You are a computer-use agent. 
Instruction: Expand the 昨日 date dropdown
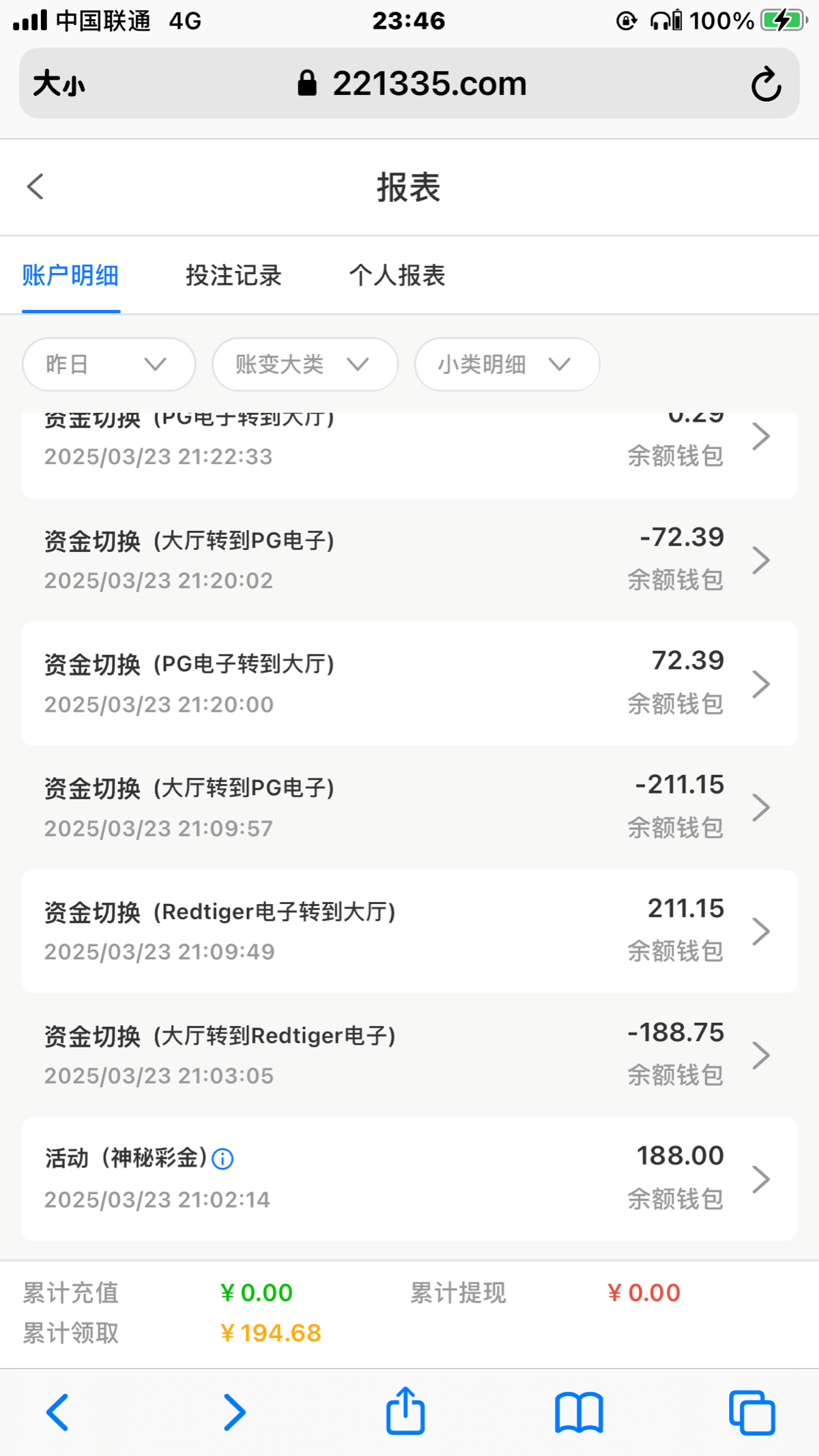[x=109, y=364]
